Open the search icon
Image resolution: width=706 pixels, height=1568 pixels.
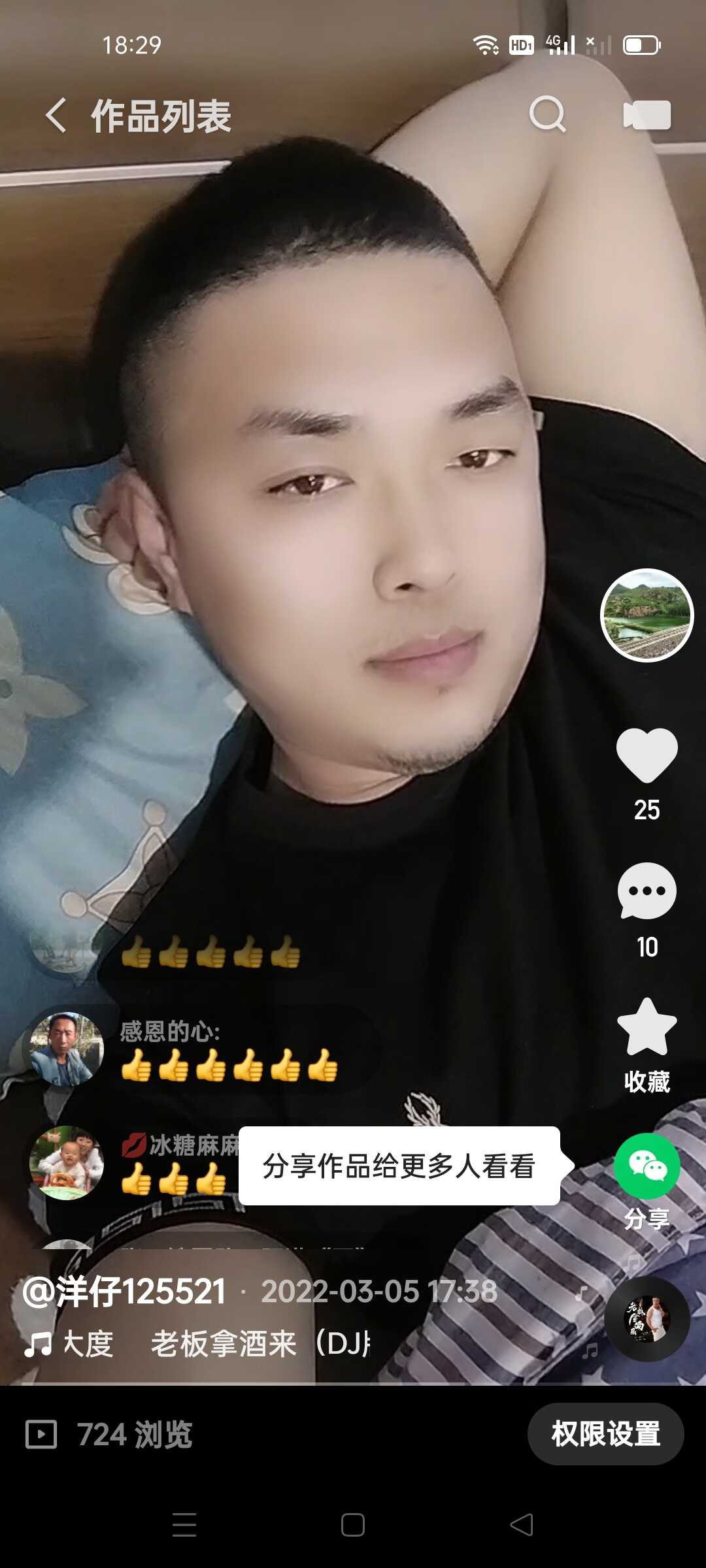click(x=548, y=116)
